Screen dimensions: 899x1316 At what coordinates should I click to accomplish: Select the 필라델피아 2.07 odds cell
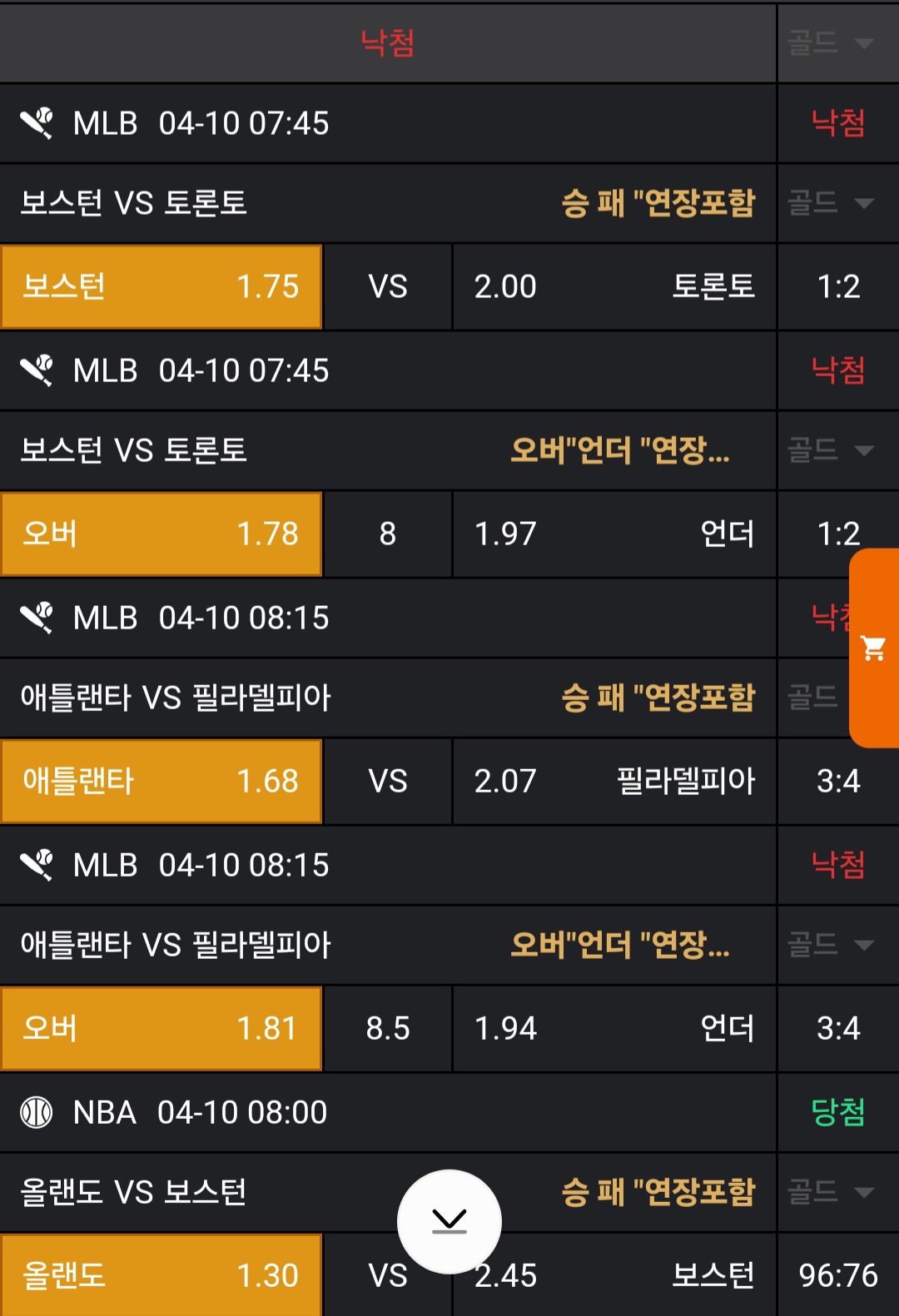click(x=614, y=781)
